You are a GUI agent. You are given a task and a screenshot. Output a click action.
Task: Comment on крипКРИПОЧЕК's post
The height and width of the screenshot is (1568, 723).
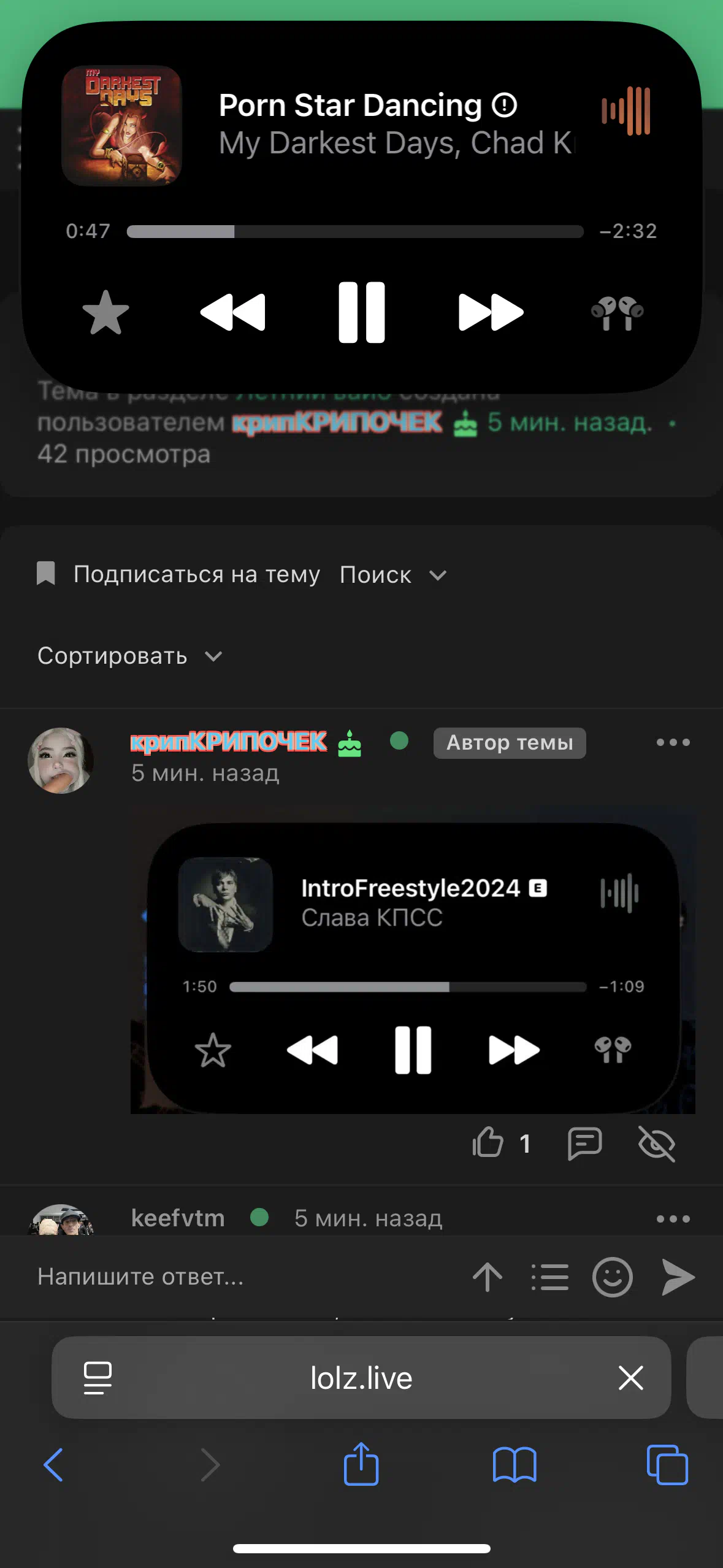tap(584, 1143)
